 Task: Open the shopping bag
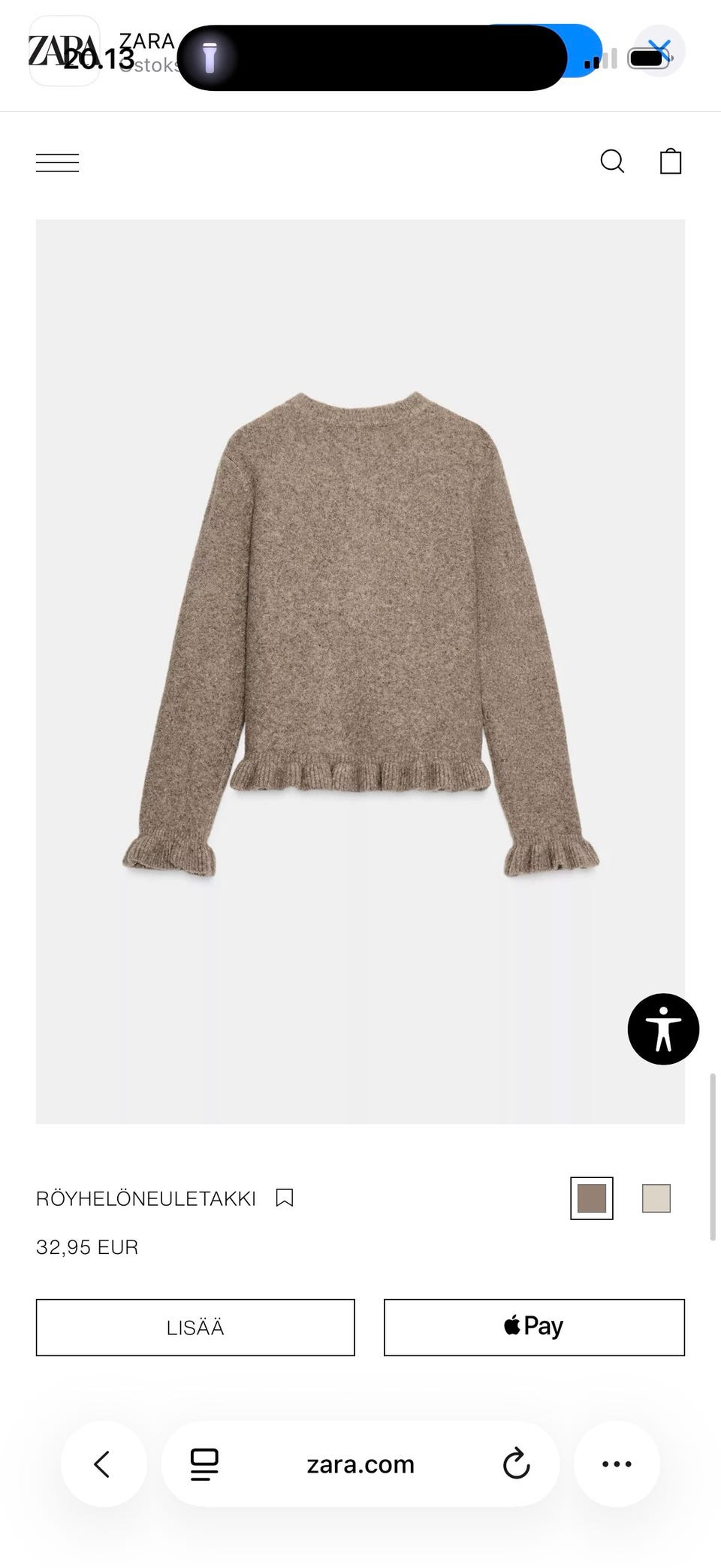(671, 161)
